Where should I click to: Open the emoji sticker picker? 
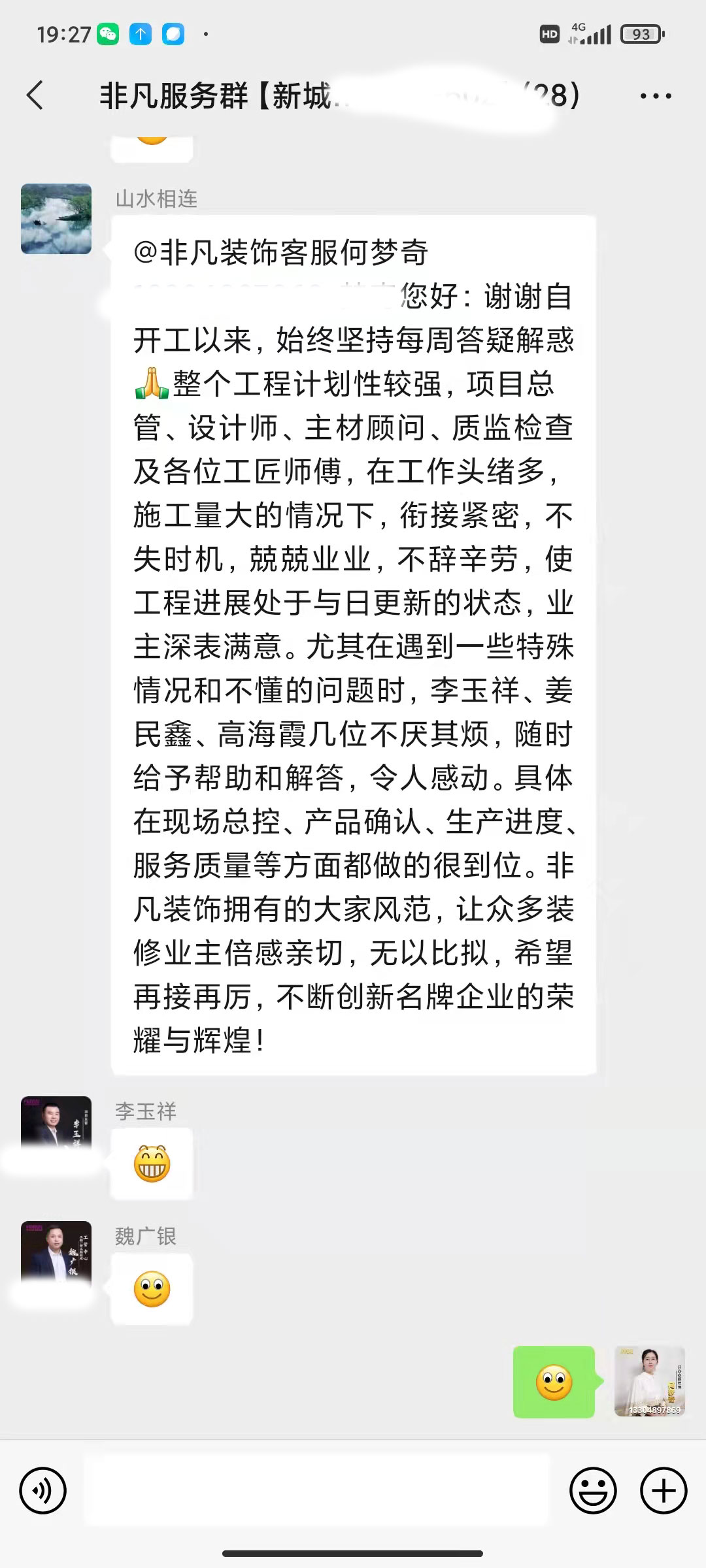pos(593,1491)
